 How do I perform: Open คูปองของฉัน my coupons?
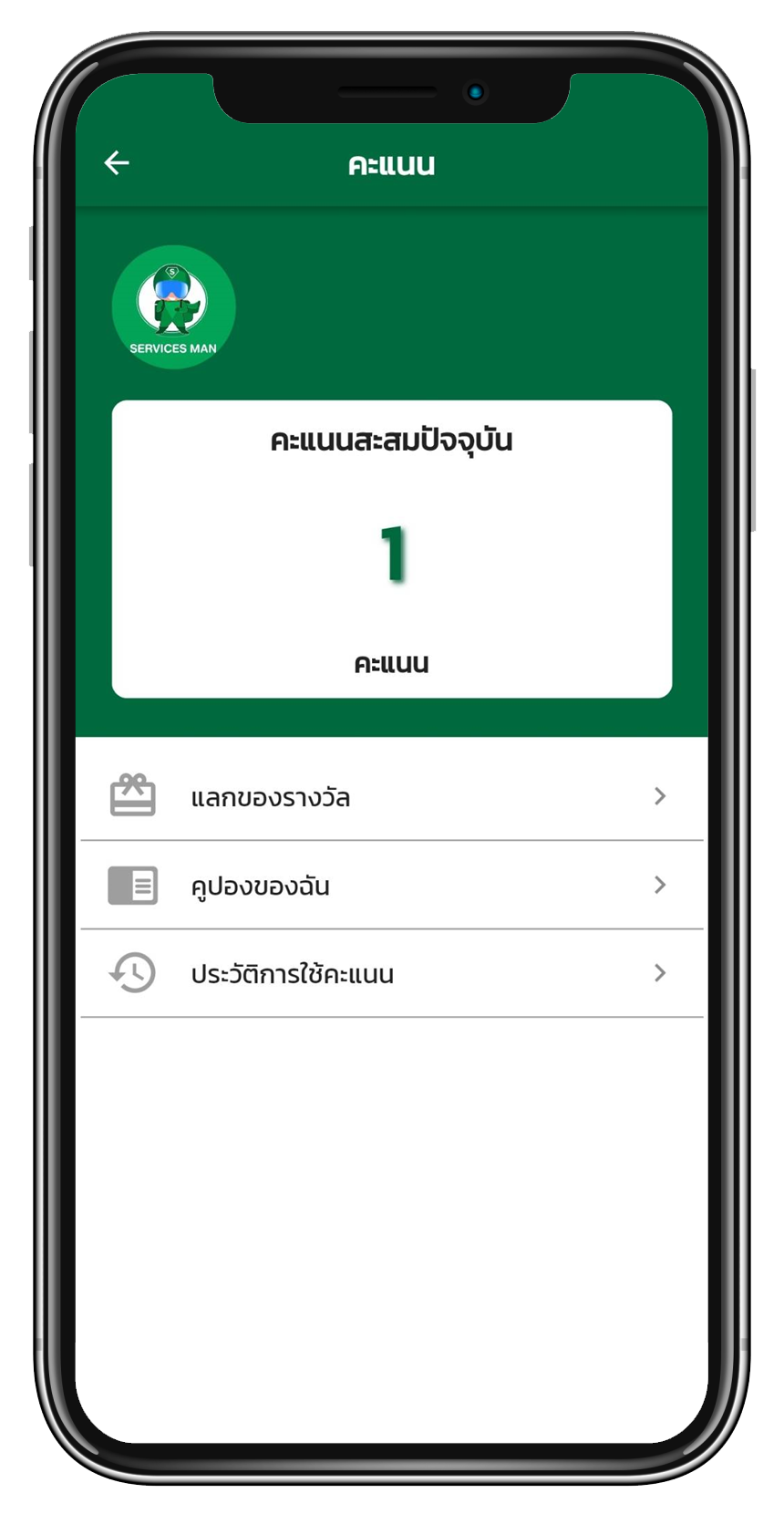point(391,885)
